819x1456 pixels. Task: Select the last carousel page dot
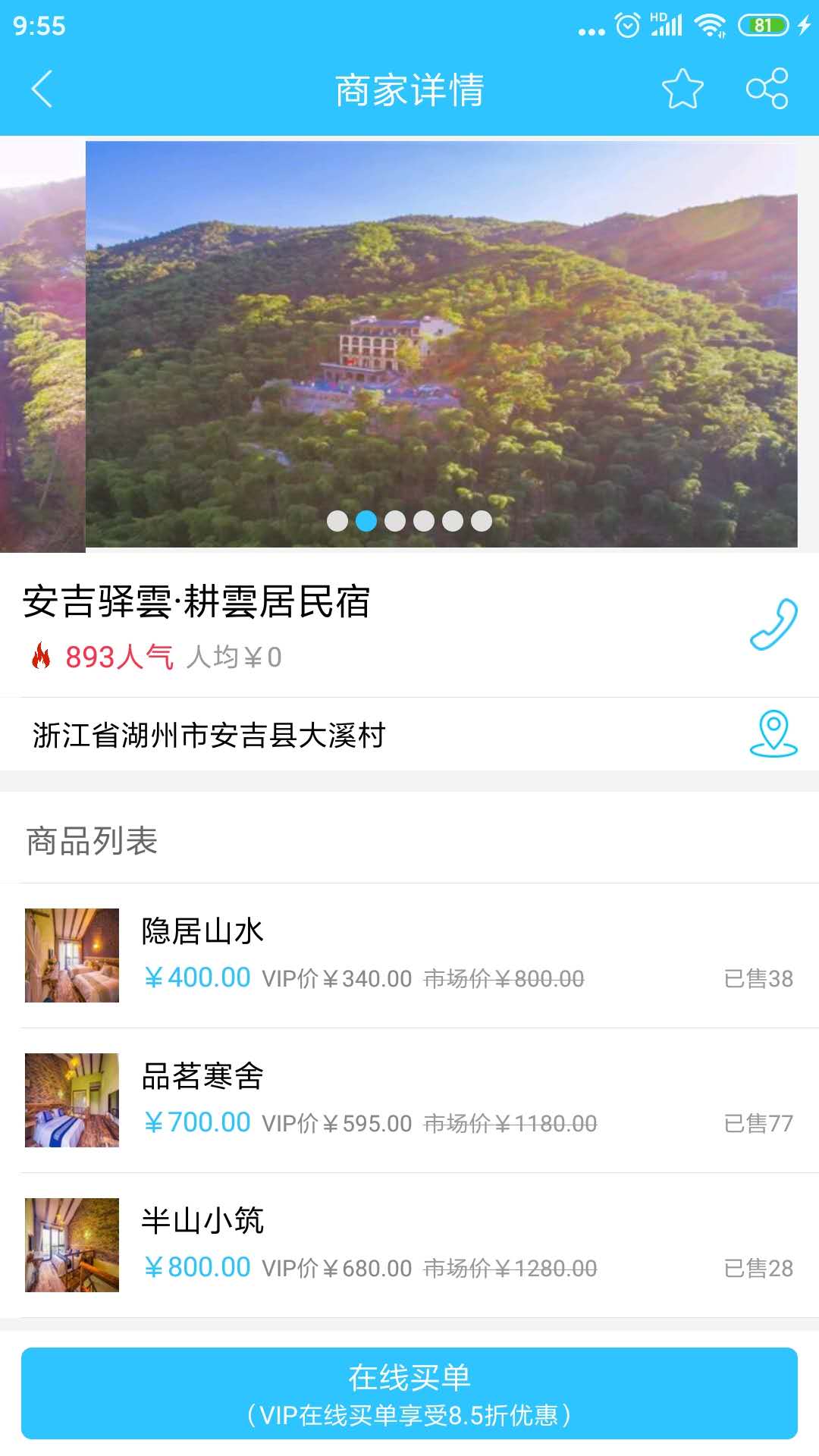tap(478, 520)
